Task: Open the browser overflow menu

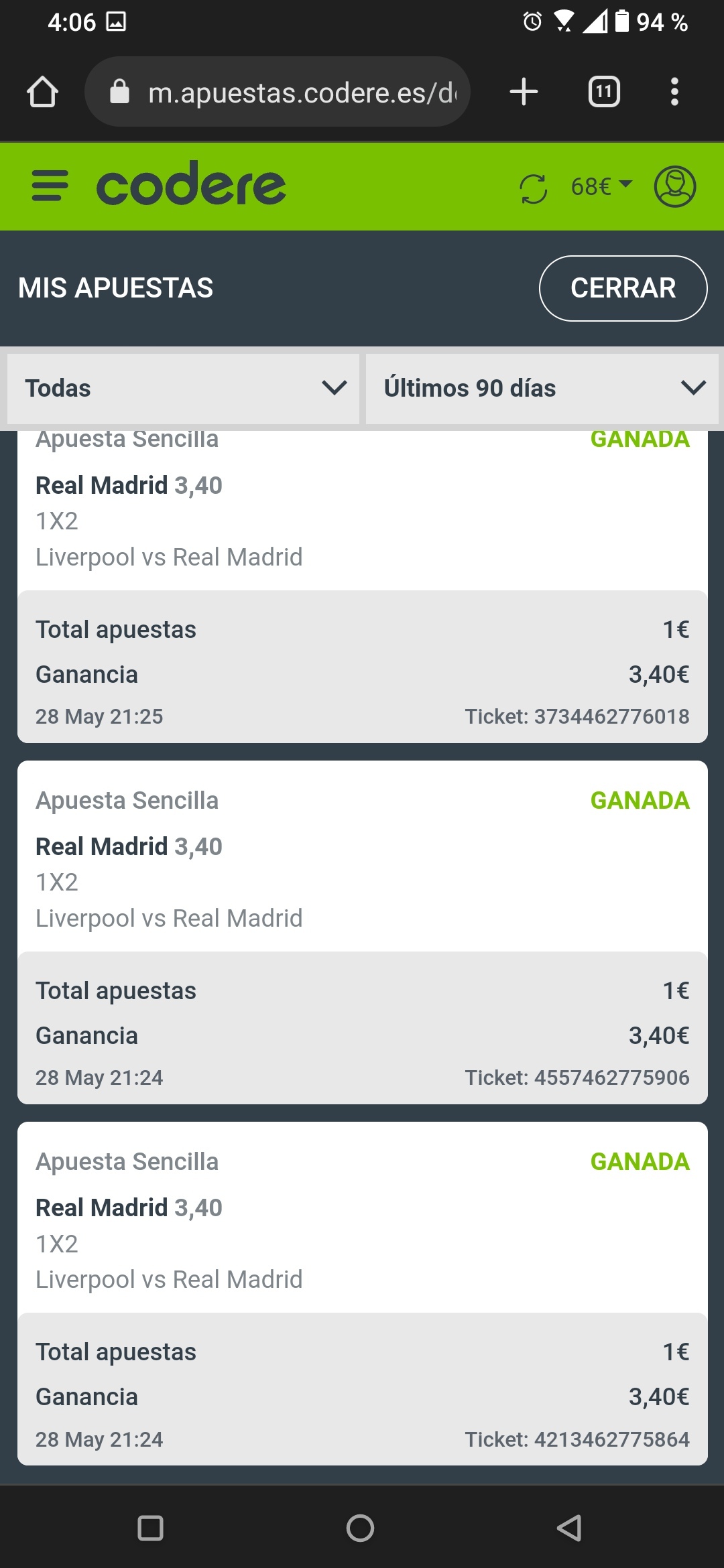Action: tap(674, 92)
